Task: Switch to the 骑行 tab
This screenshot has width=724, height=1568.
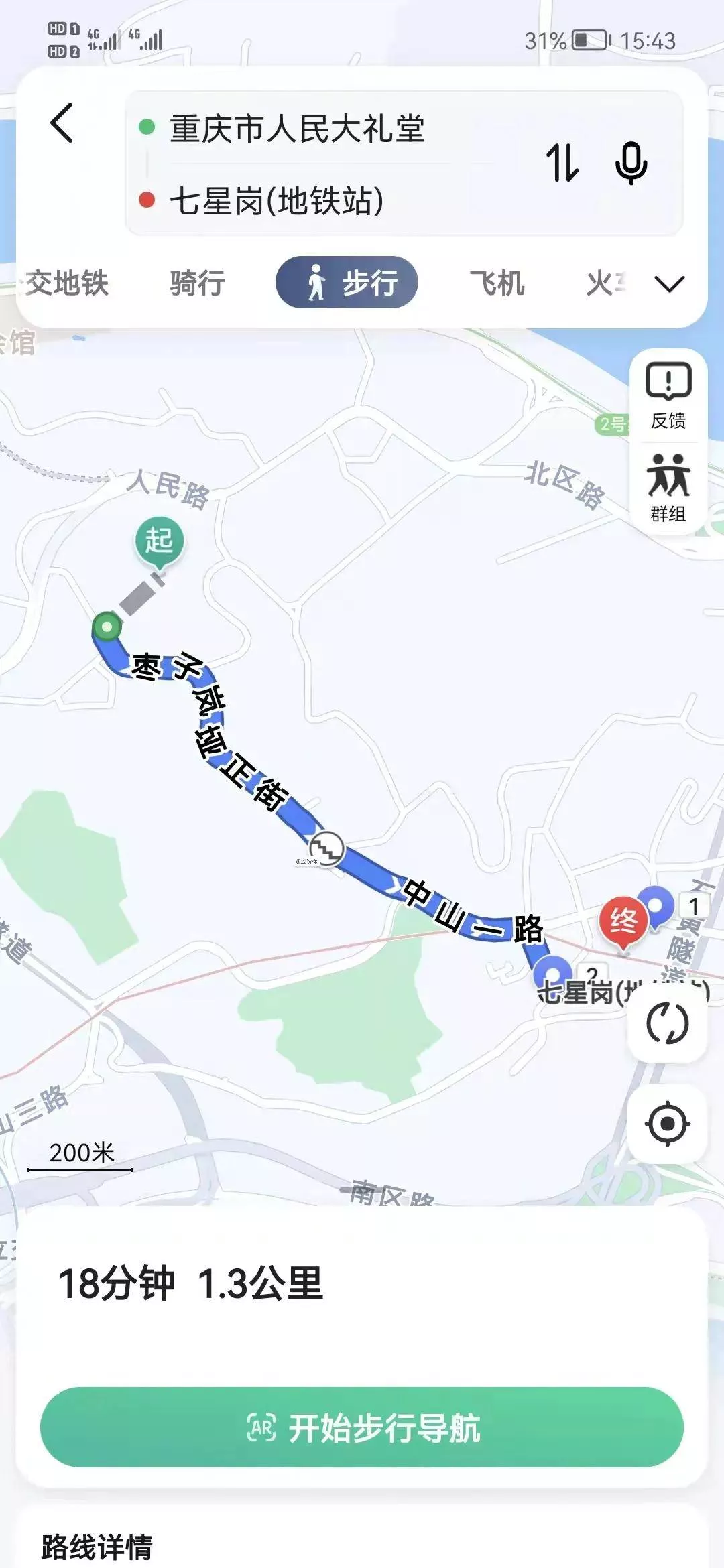Action: [197, 283]
